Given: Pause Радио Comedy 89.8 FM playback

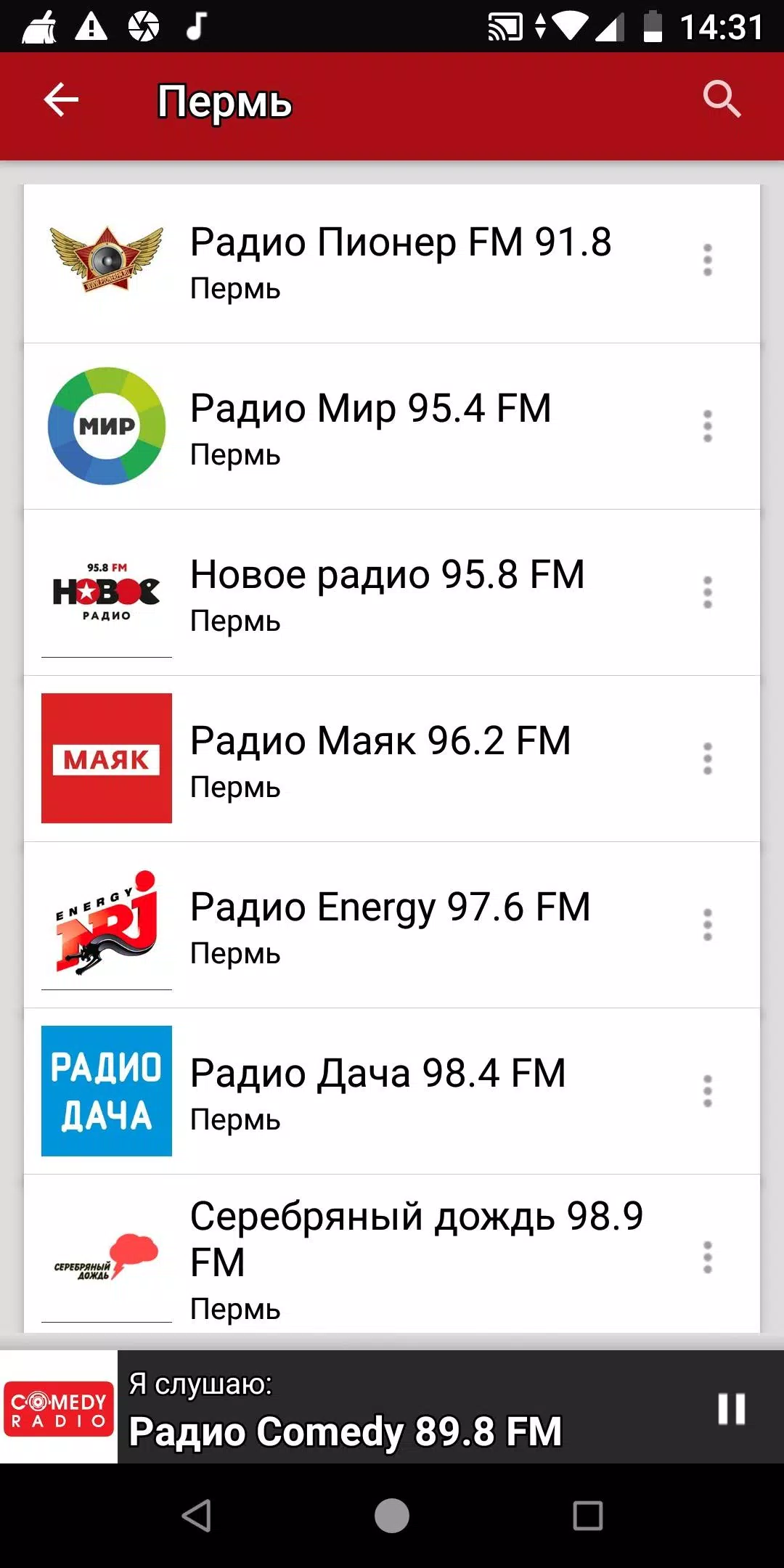Looking at the screenshot, I should click(x=731, y=1409).
